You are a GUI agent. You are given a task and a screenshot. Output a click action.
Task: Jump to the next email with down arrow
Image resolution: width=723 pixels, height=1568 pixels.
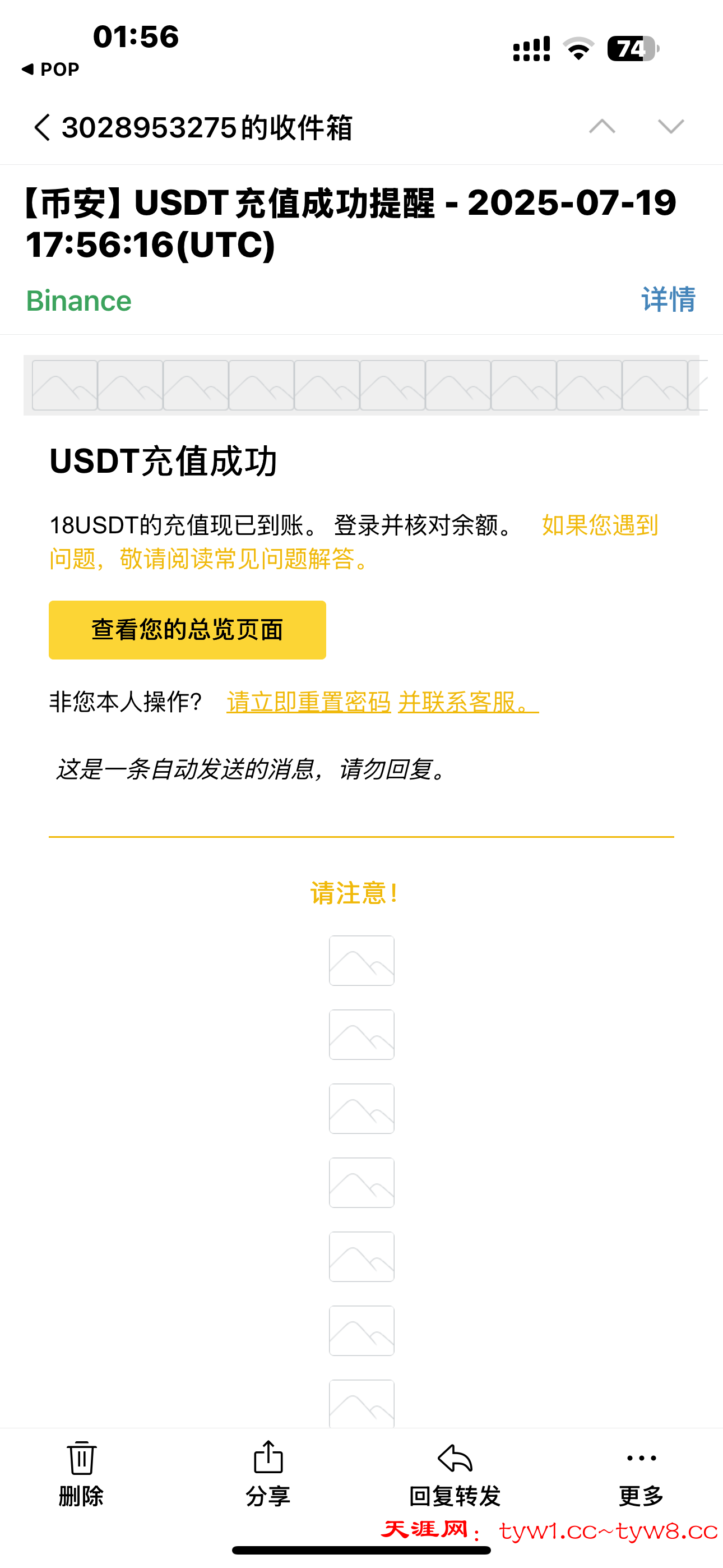point(671,127)
